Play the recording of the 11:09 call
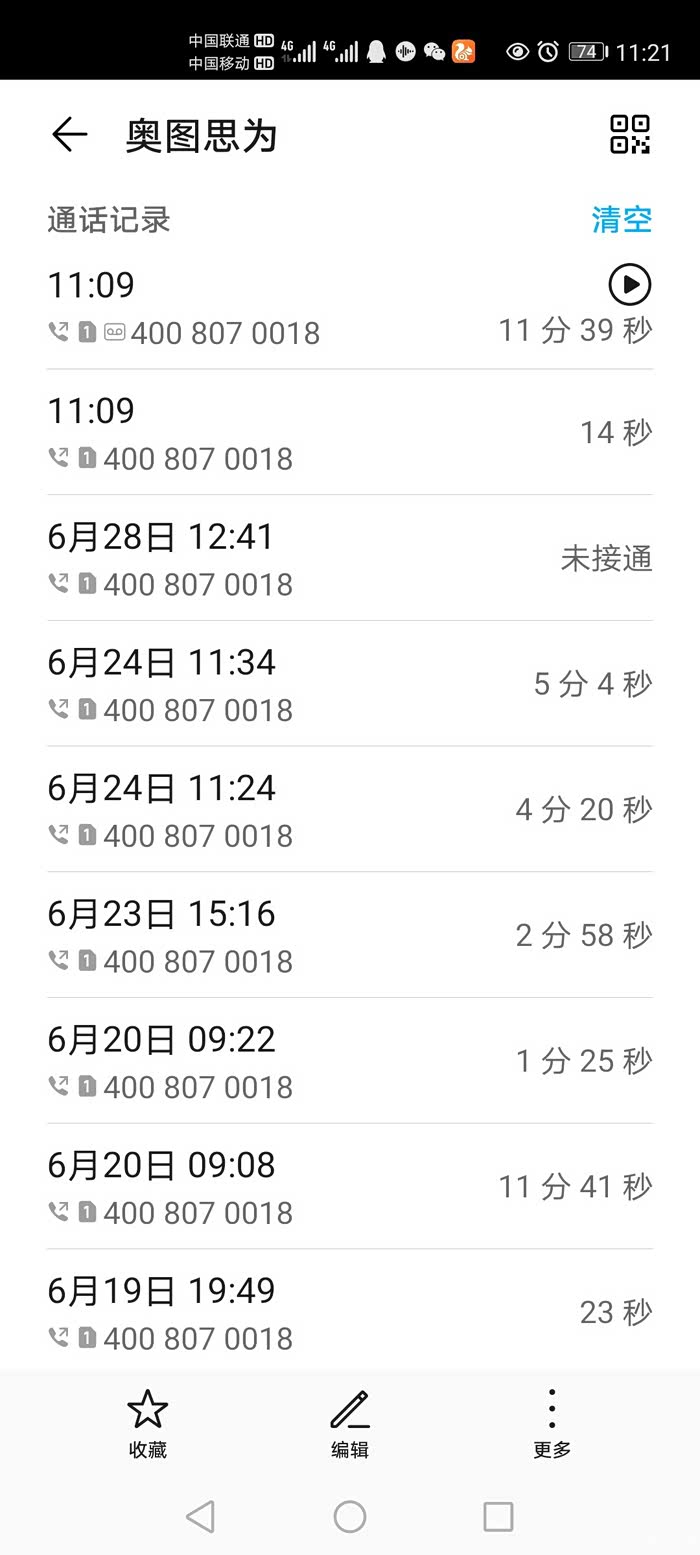Screen dimensions: 700x1555 (630, 285)
